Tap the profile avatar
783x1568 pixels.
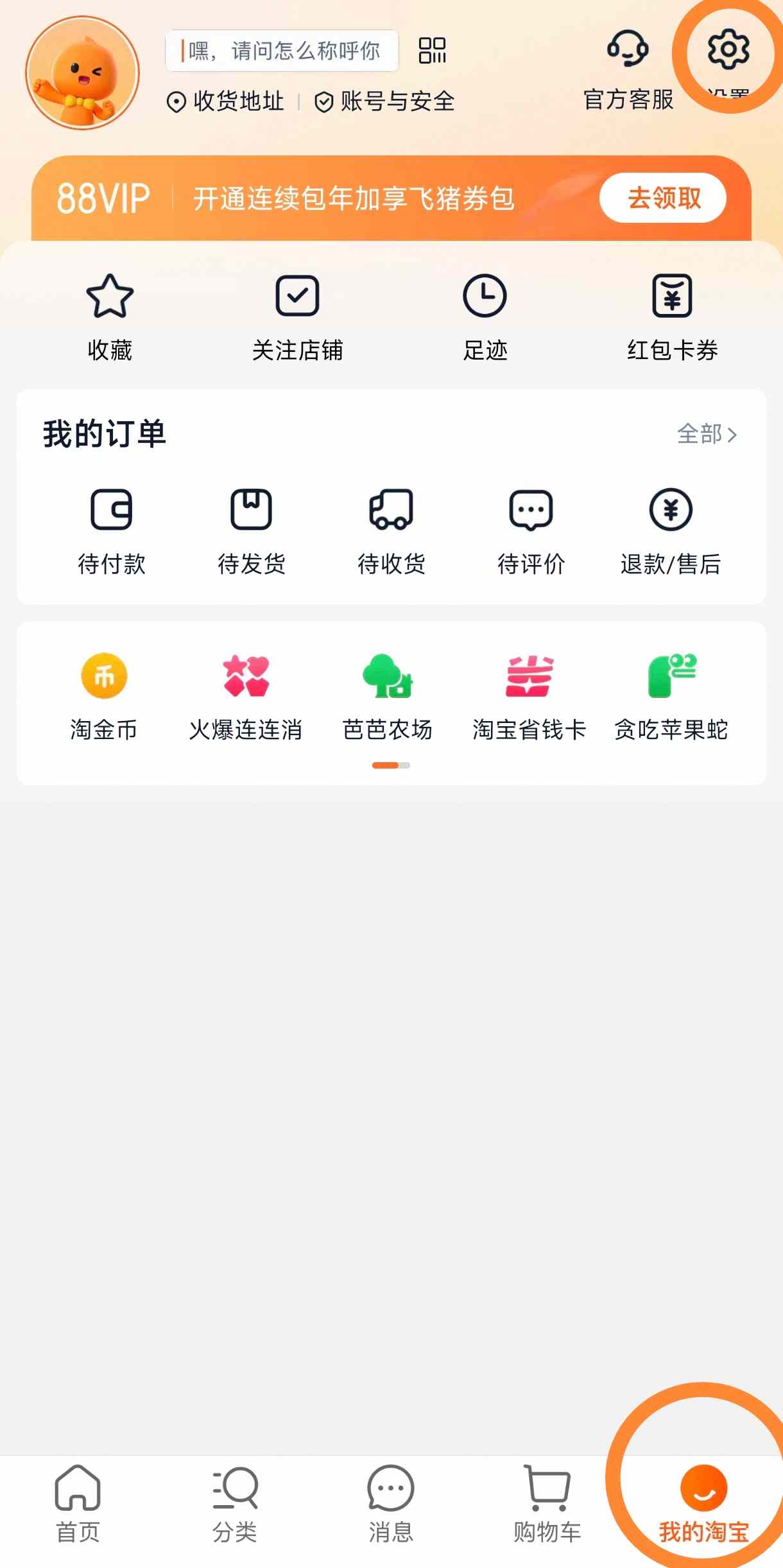pos(82,73)
